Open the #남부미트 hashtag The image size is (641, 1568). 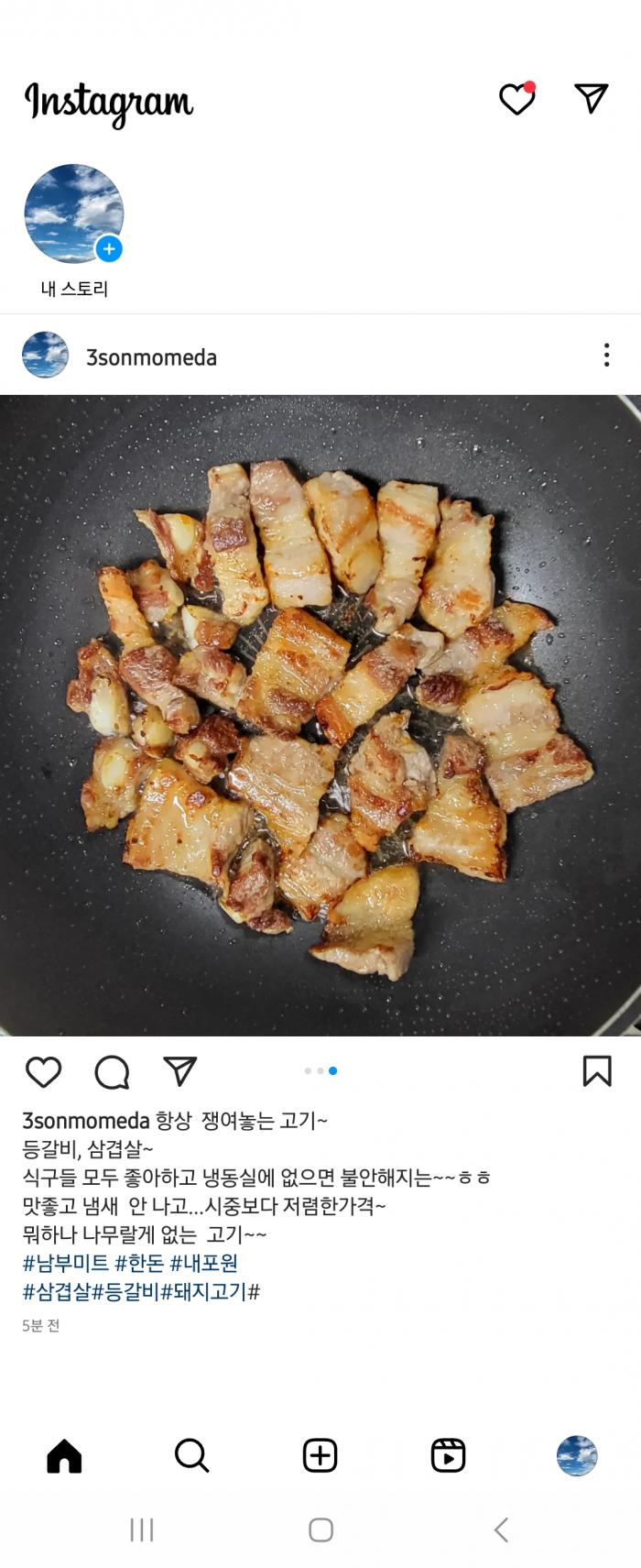pos(65,1264)
